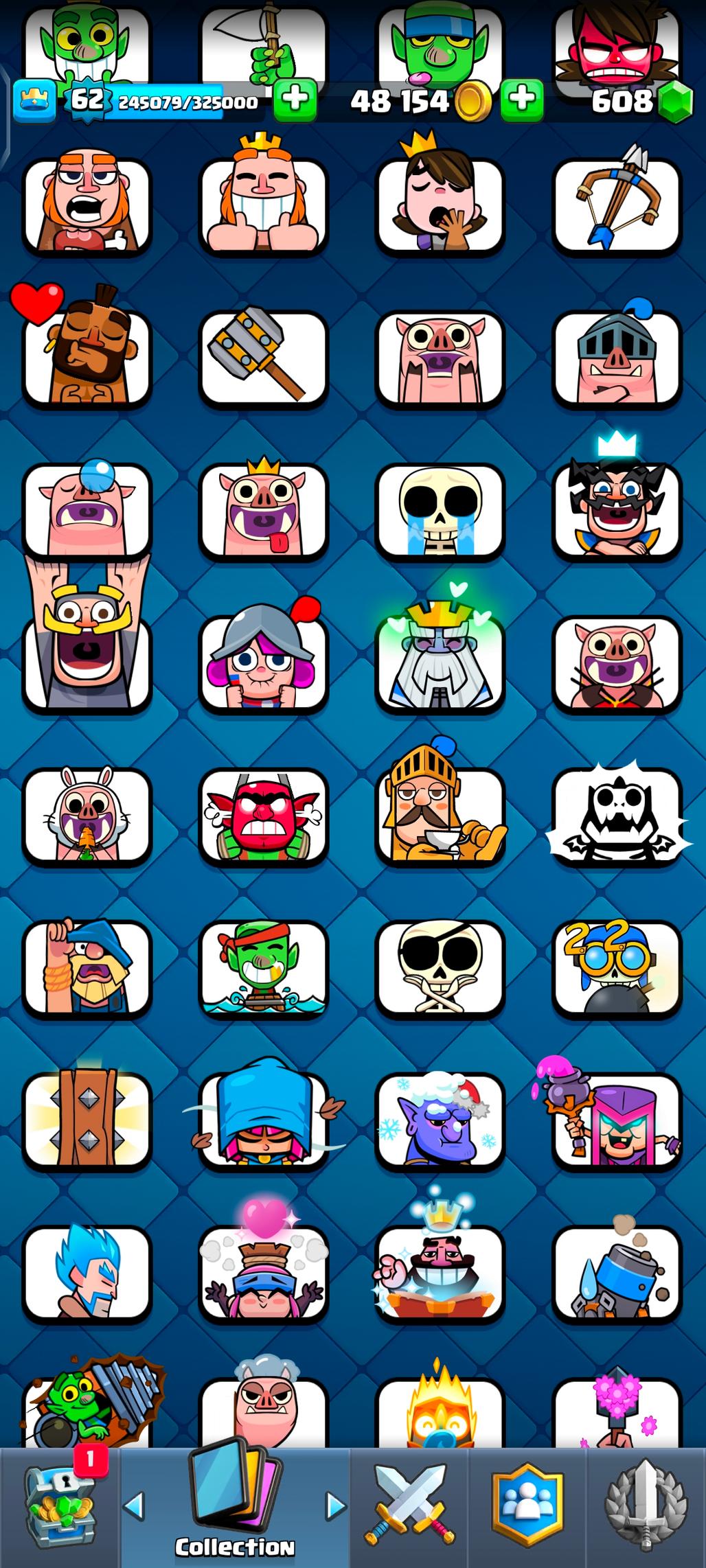This screenshot has height=1568, width=706.
Task: Open the king crown profile icon
Action: click(x=34, y=101)
